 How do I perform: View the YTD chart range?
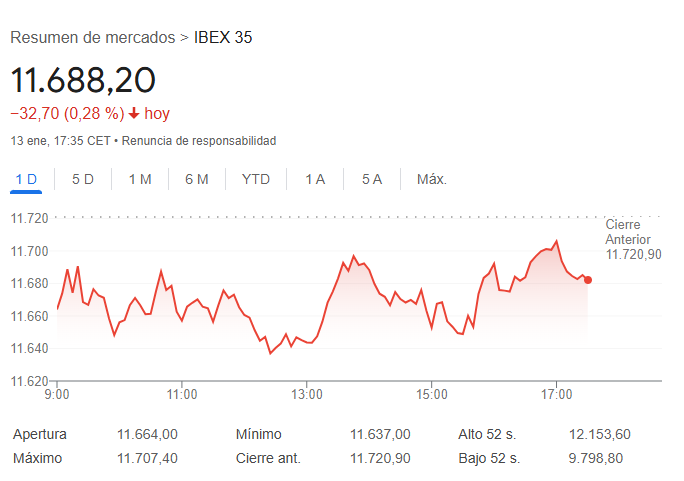pos(256,179)
